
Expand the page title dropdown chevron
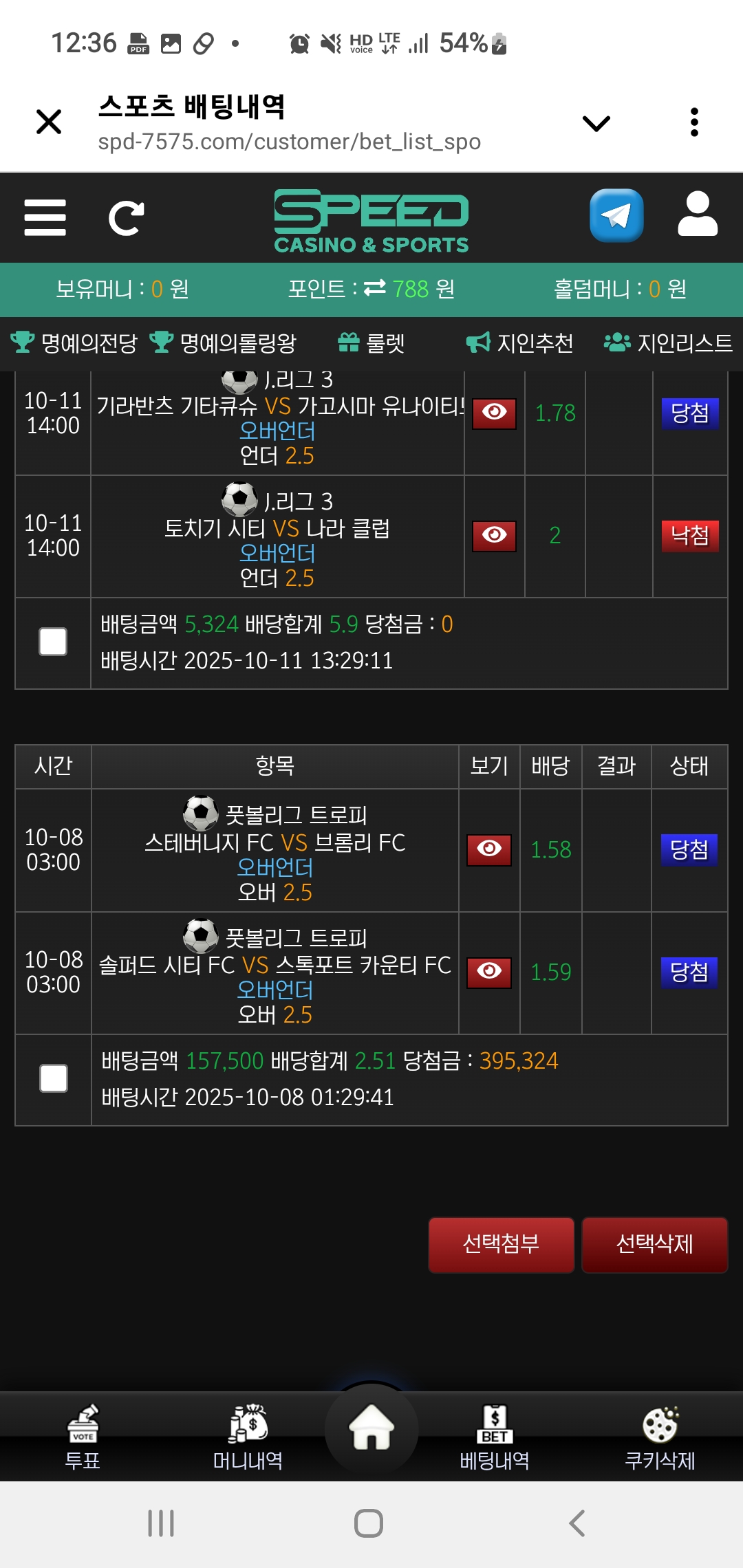(x=596, y=124)
